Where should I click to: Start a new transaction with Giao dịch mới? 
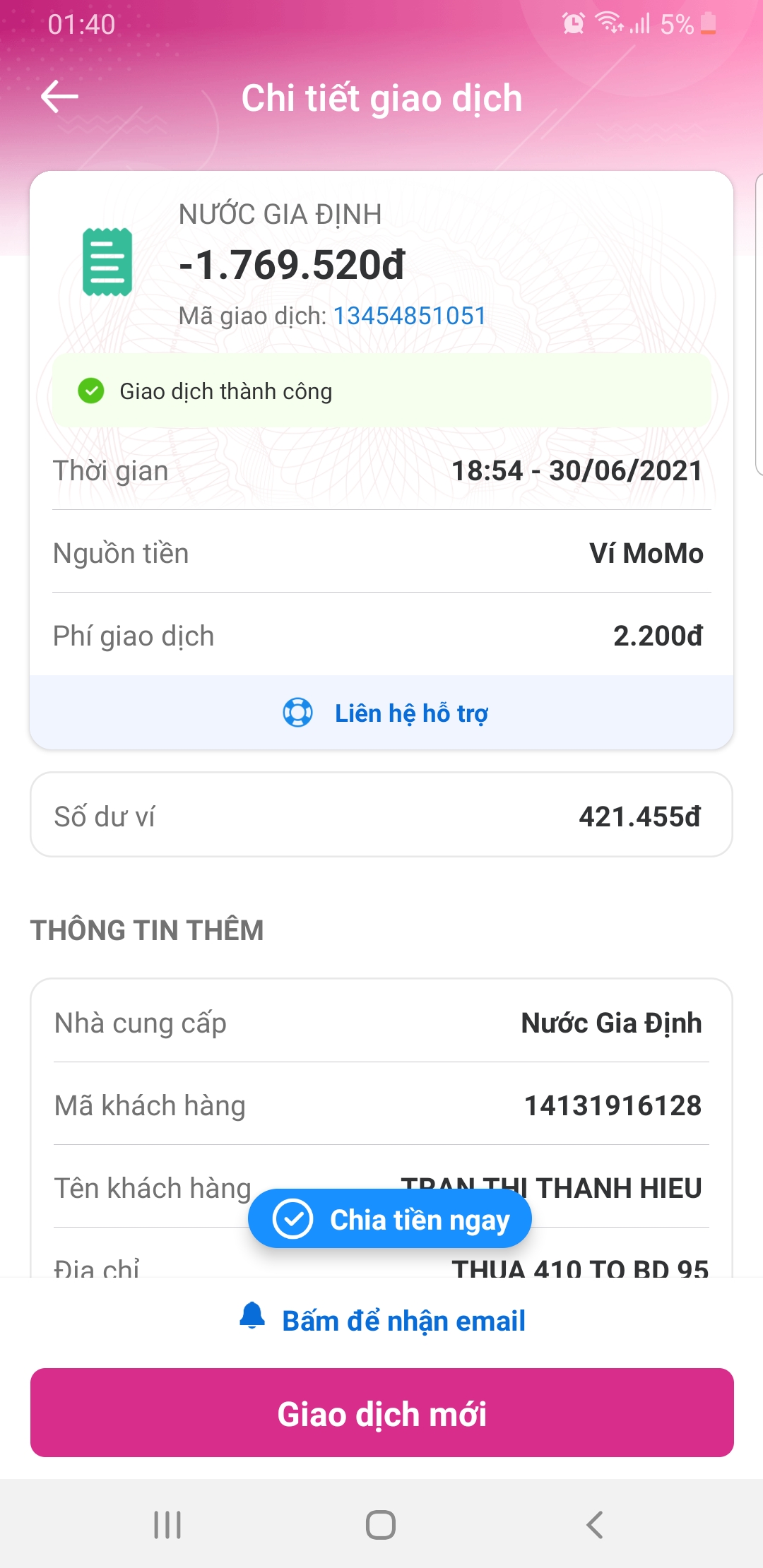tap(381, 1413)
